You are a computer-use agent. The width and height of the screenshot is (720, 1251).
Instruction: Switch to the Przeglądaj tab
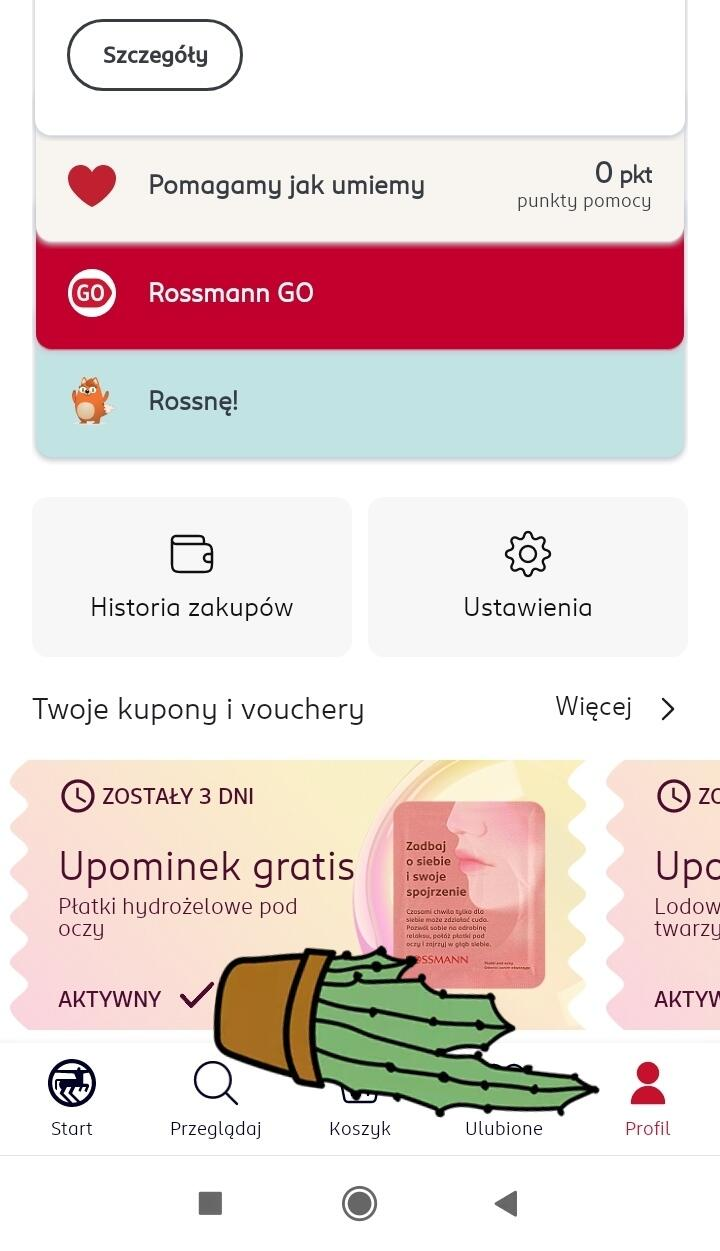tap(215, 1099)
